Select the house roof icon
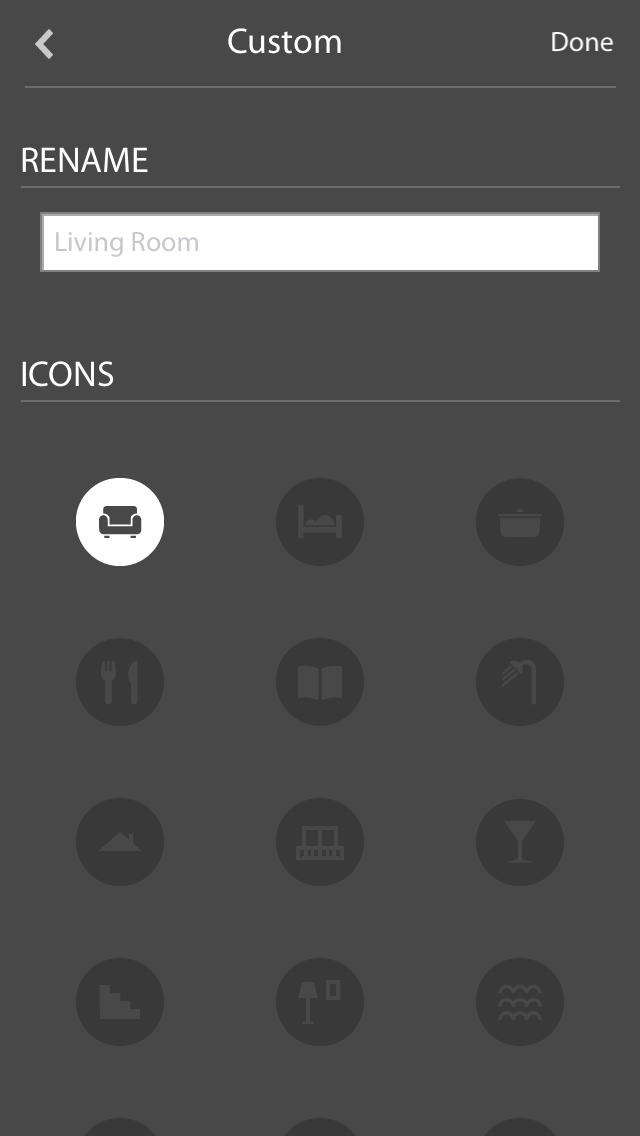 120,842
